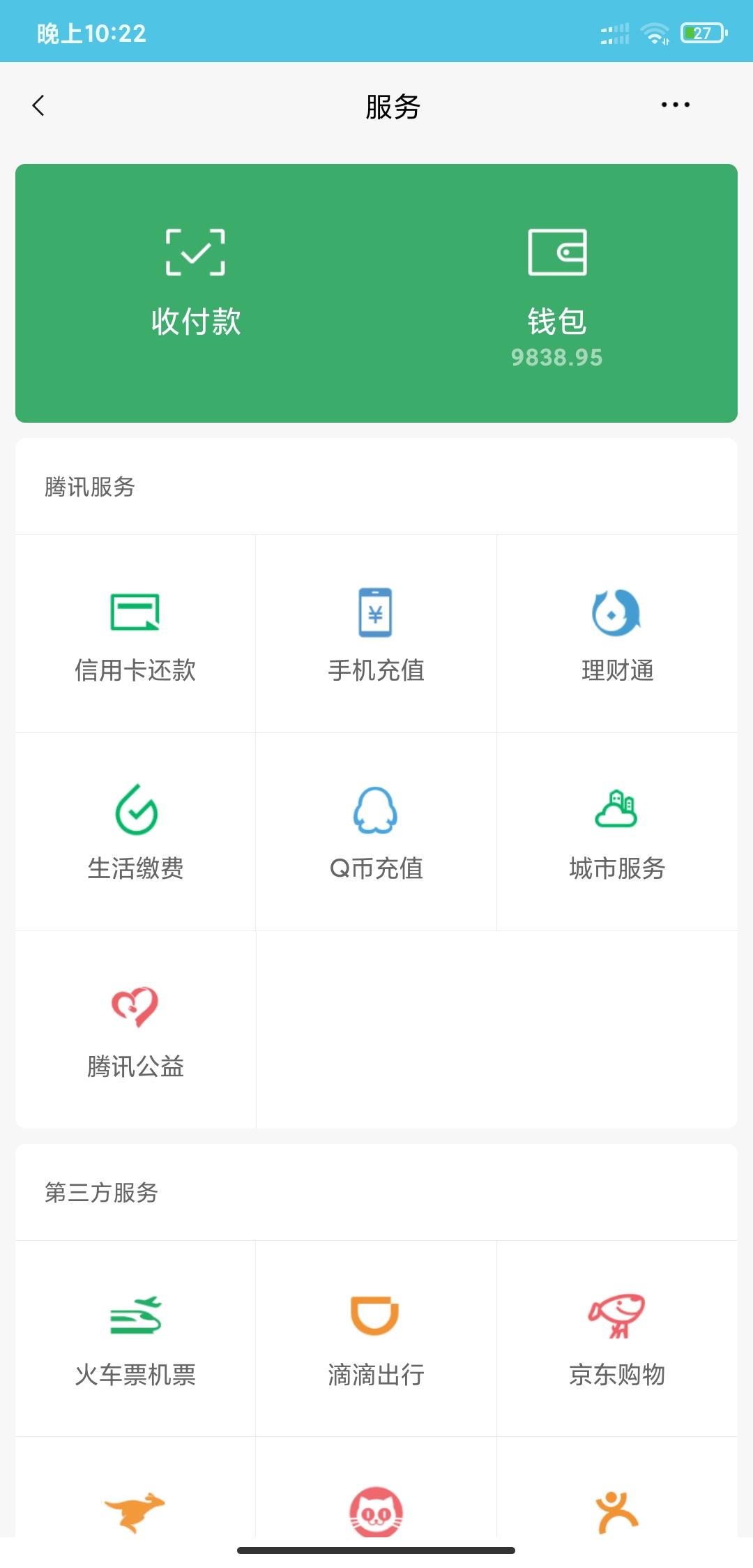This screenshot has height=1568, width=753.
Task: Select 信用卡还款 service
Action: coord(135,633)
